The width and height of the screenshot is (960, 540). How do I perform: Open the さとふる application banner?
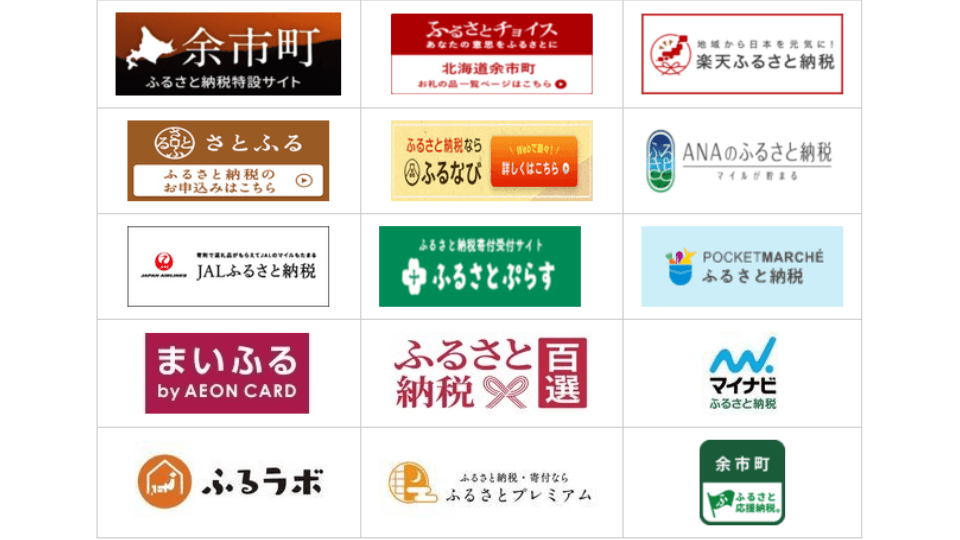228,160
